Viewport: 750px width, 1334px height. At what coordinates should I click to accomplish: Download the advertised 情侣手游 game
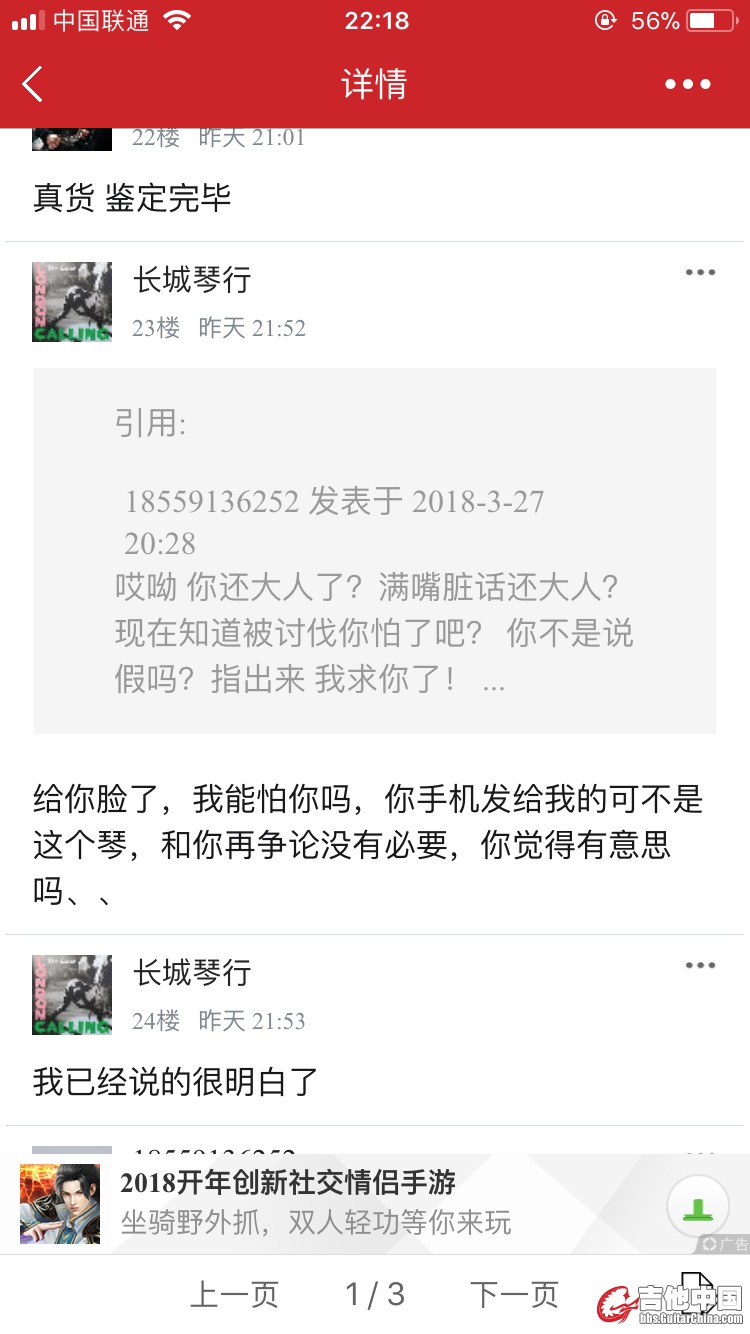tap(697, 1207)
